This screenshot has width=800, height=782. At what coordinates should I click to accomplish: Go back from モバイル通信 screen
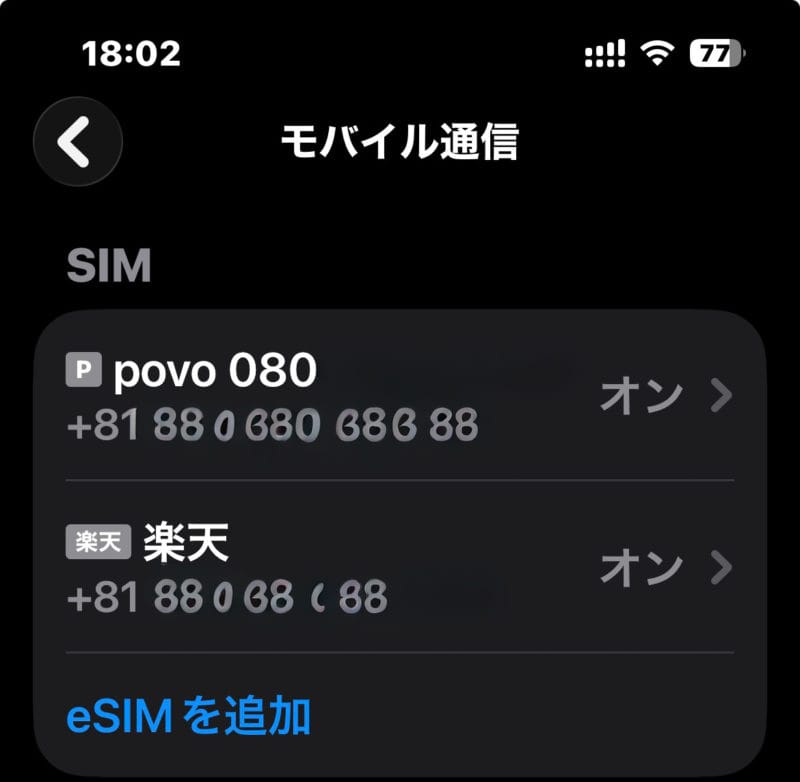[78, 143]
